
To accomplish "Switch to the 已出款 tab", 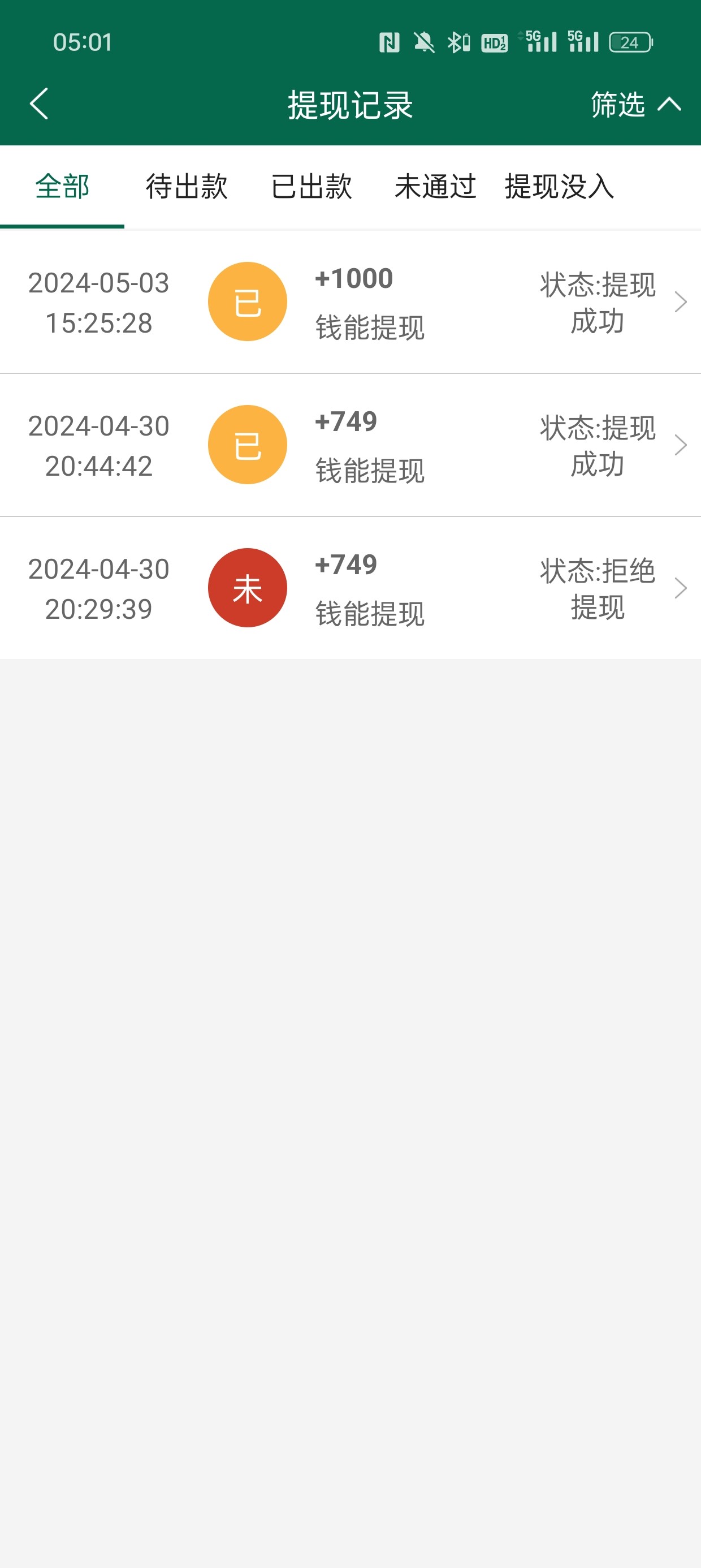I will click(x=311, y=186).
